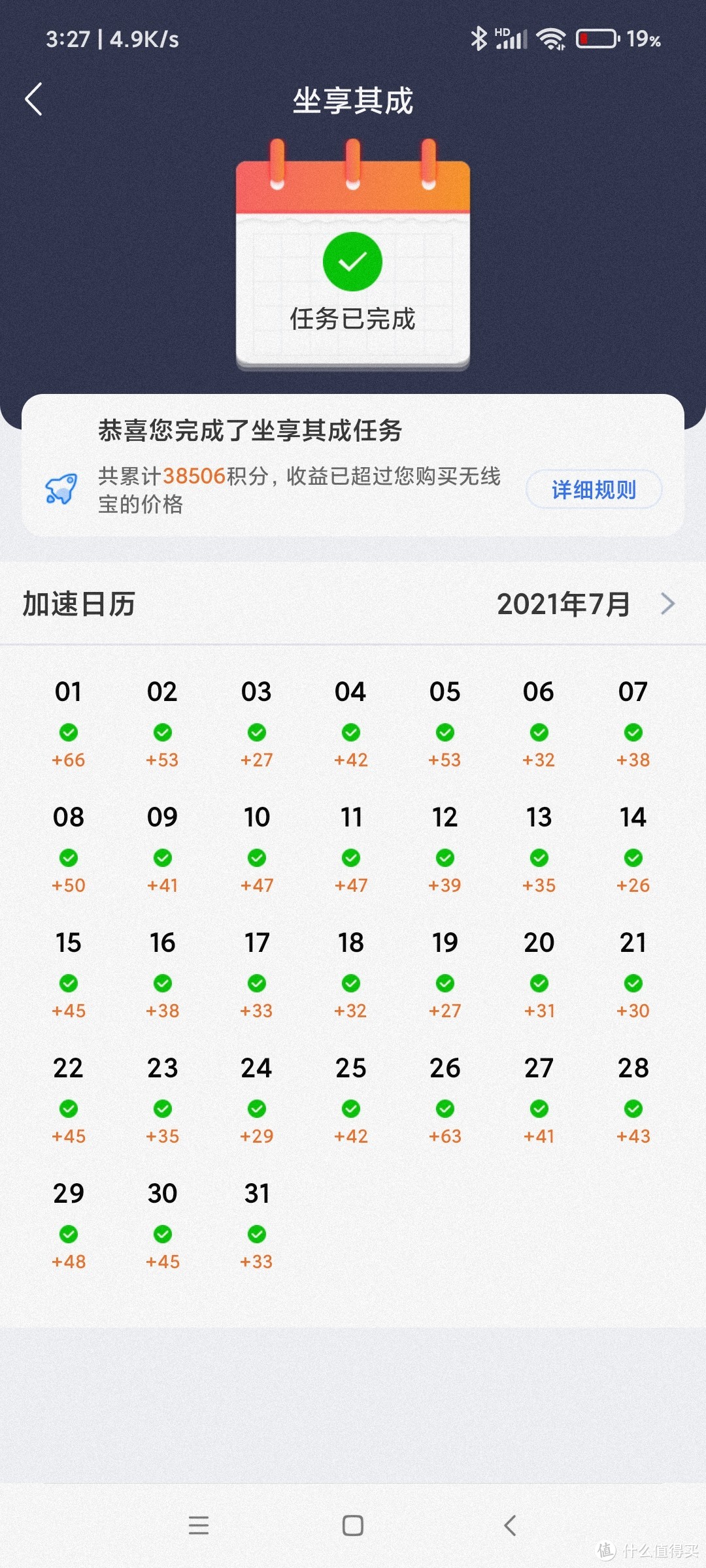706x1568 pixels.
Task: Toggle the completion check on day 05
Action: click(444, 732)
